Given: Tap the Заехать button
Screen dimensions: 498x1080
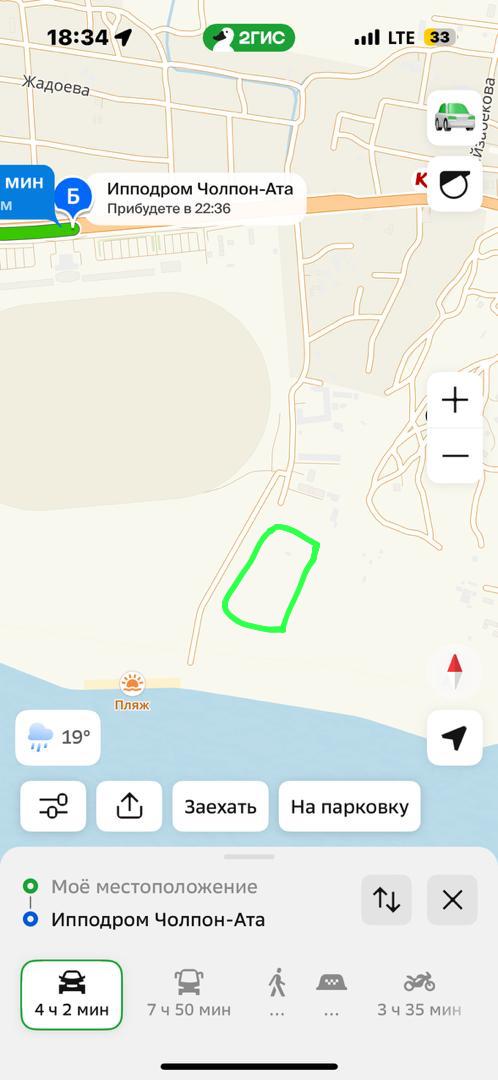Looking at the screenshot, I should tap(220, 807).
